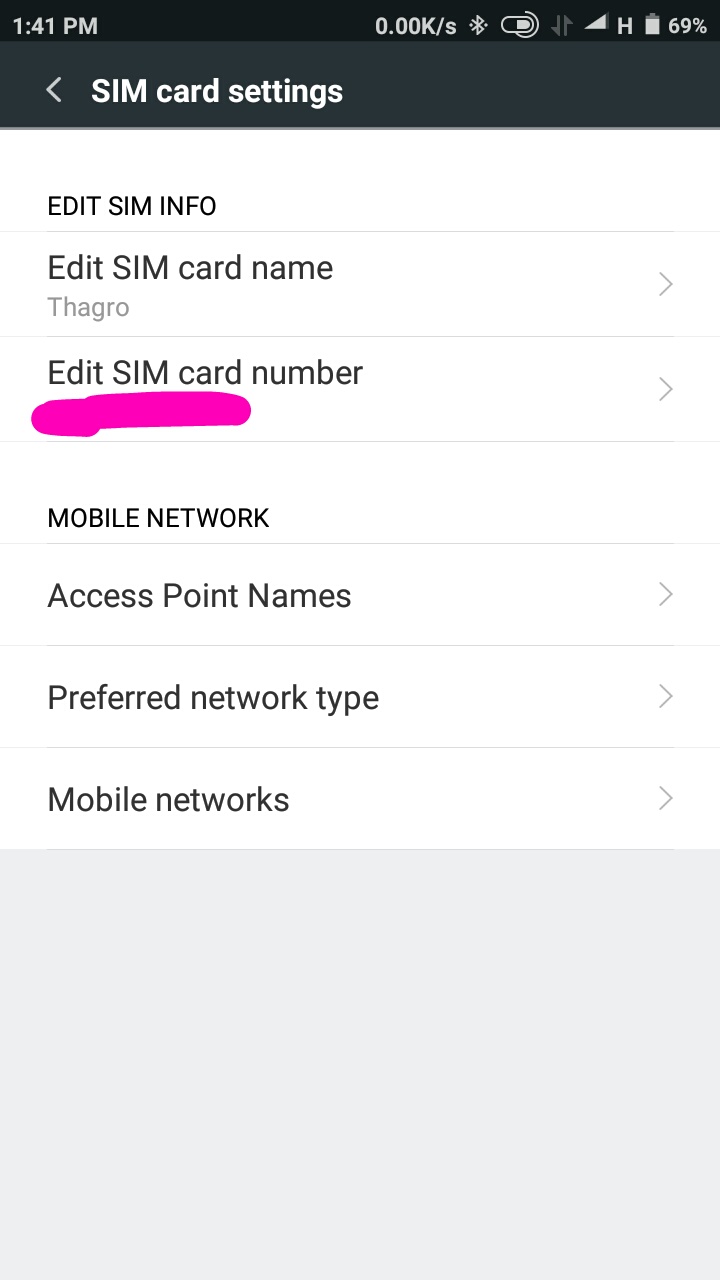The height and width of the screenshot is (1280, 720).
Task: Open Edit SIM card name
Action: [360, 285]
